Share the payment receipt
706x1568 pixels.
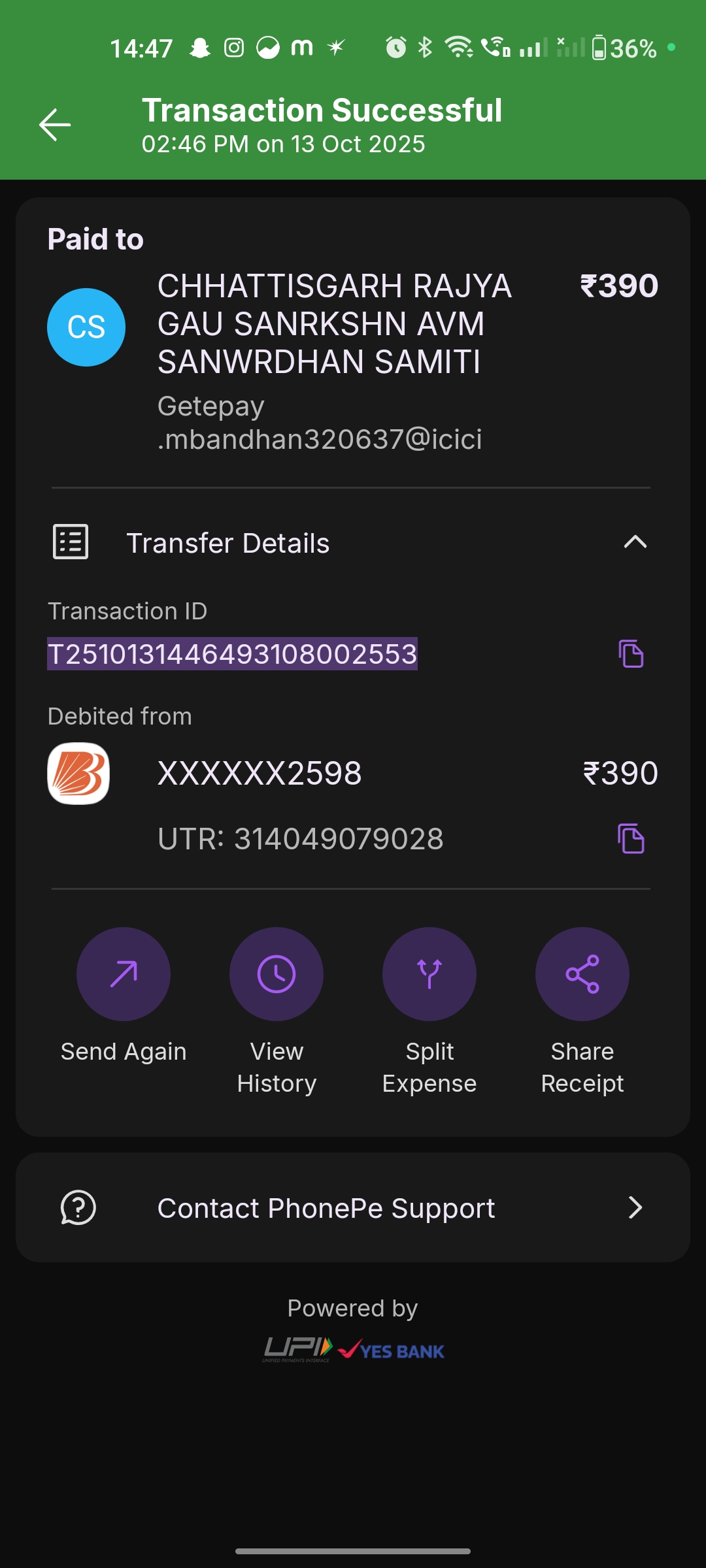pyautogui.click(x=582, y=974)
